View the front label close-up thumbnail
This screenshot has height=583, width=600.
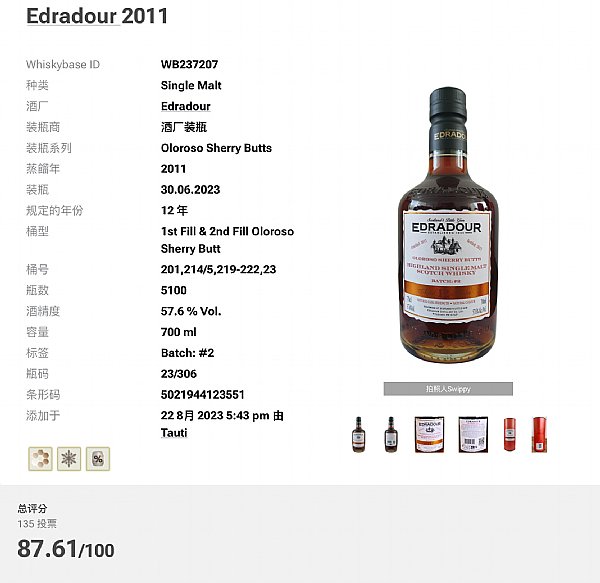pyautogui.click(x=428, y=434)
